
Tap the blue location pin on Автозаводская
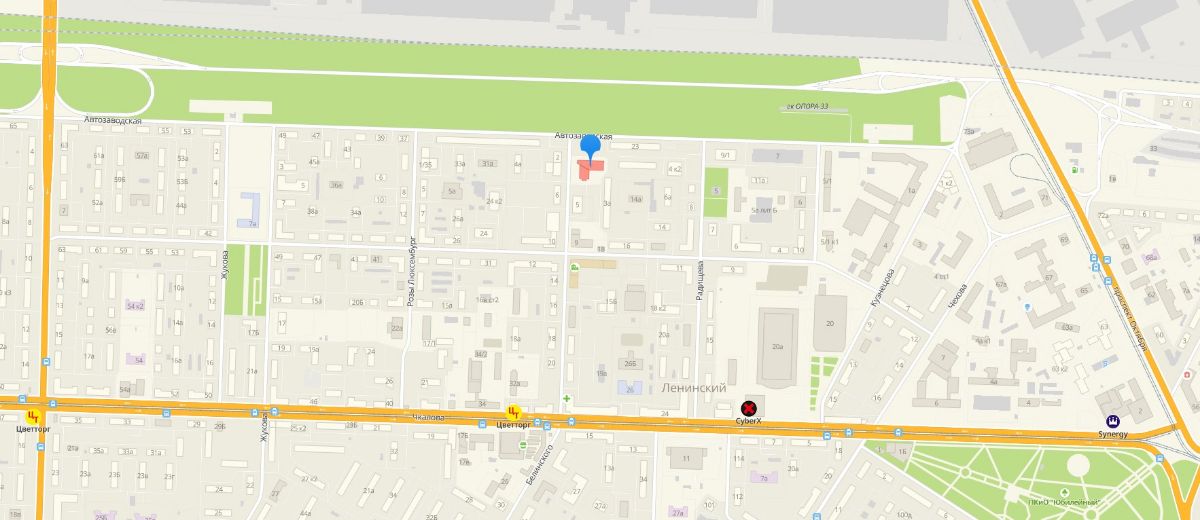tap(591, 148)
